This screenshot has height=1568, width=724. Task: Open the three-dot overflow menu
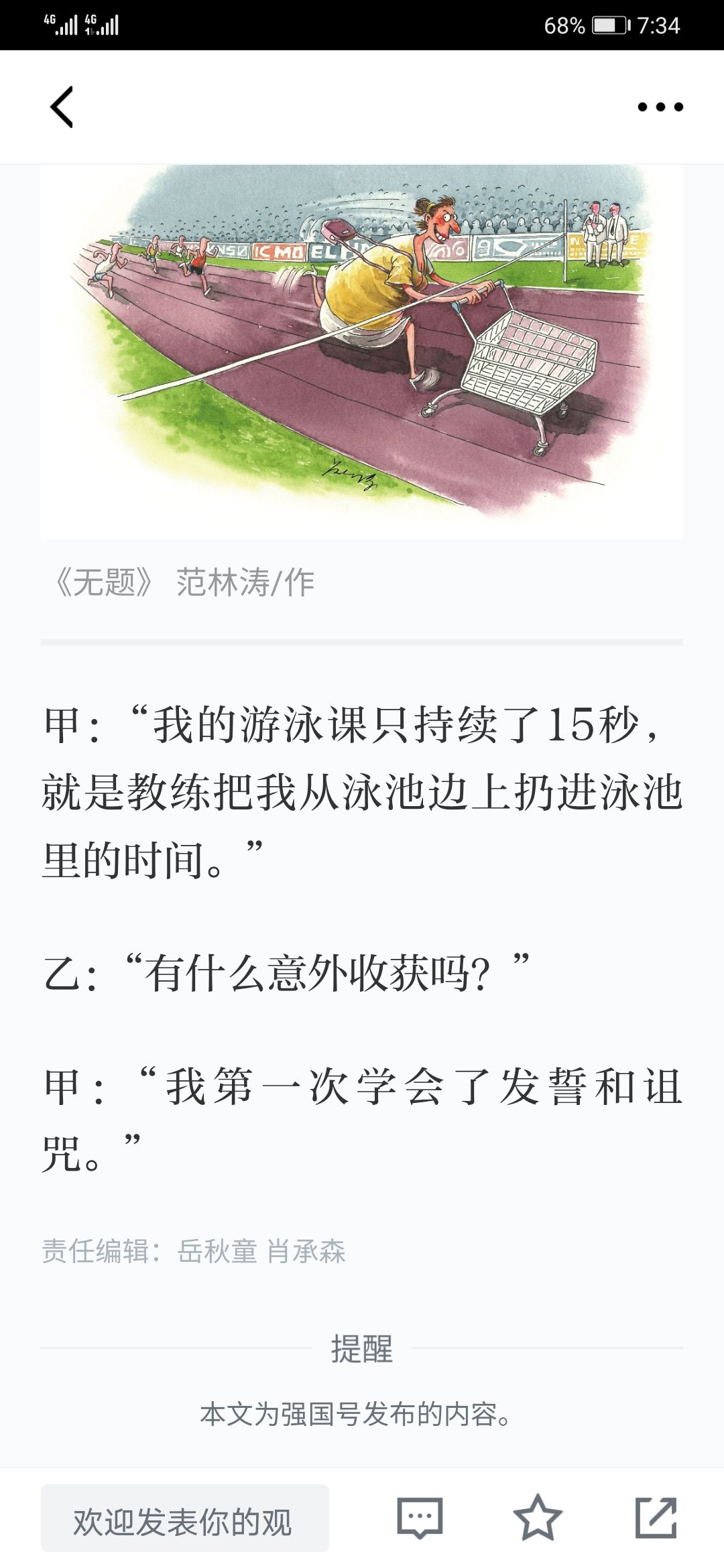tap(660, 107)
